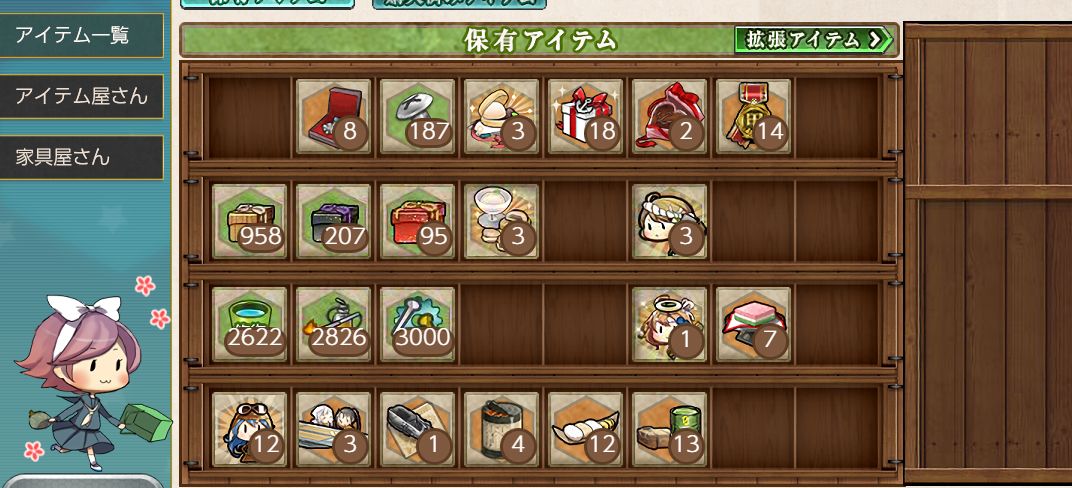Select the rice ball item with count 12
This screenshot has width=1072, height=488.
pyautogui.click(x=586, y=428)
